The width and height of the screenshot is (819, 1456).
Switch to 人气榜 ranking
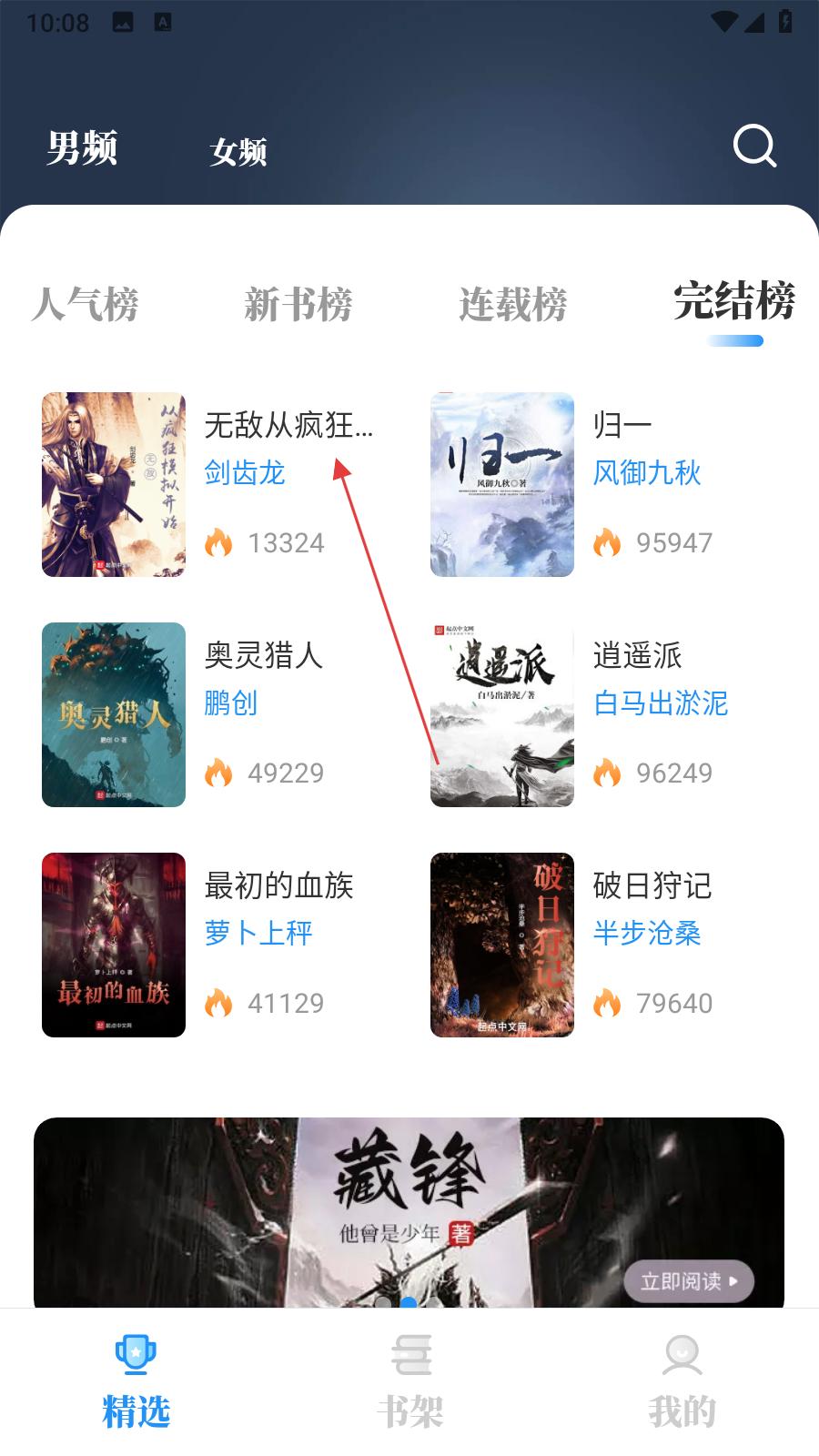pyautogui.click(x=85, y=304)
